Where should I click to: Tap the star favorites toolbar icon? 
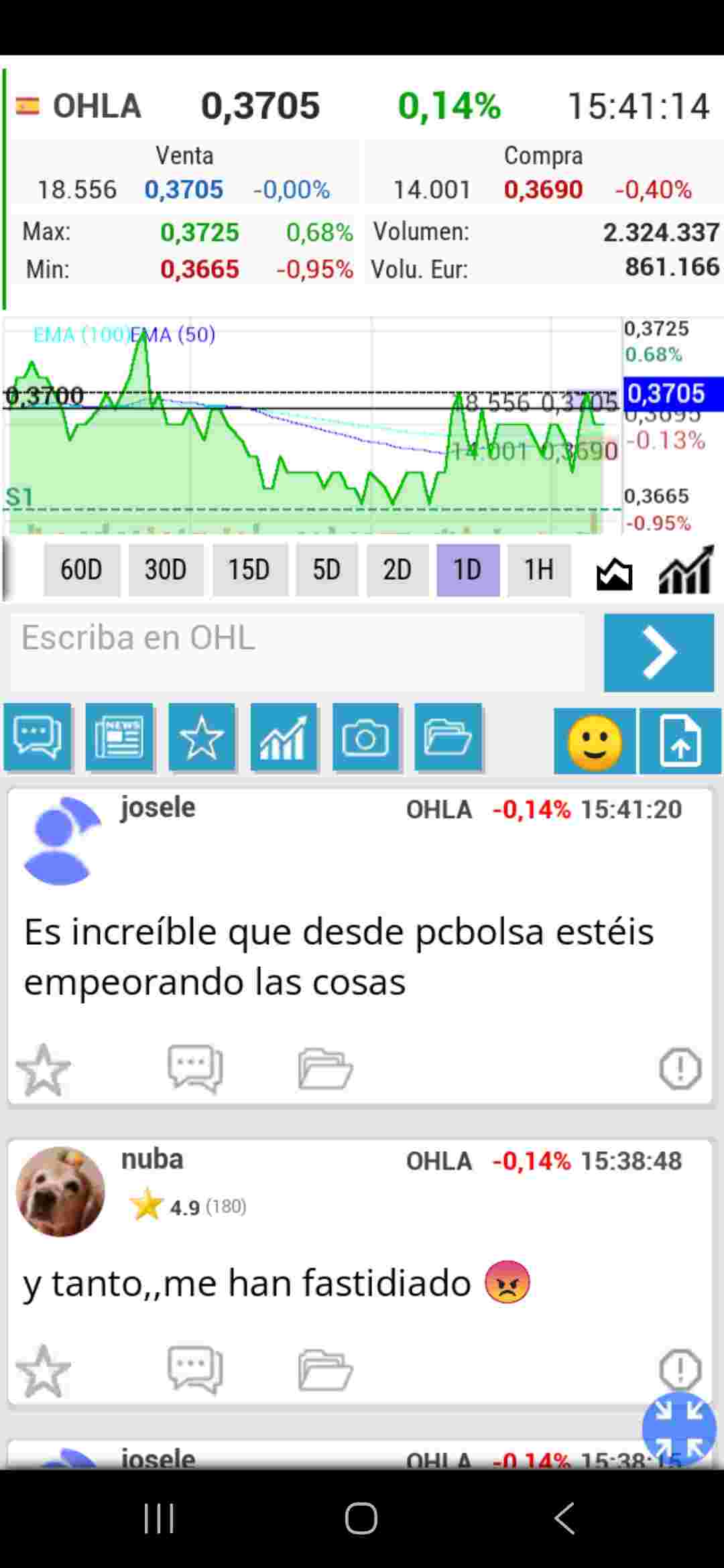201,737
